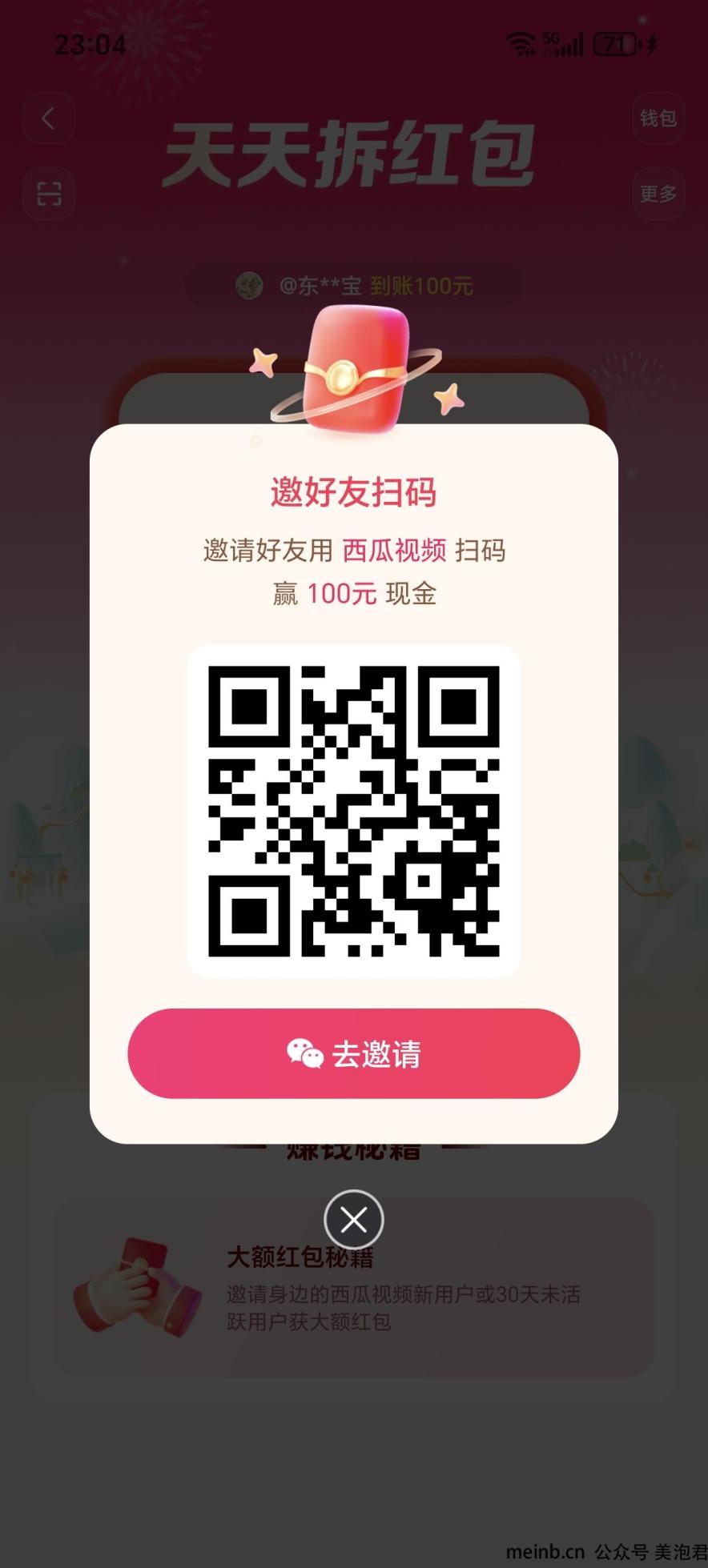
Task: Open the 钱包 wallet button
Action: pyautogui.click(x=658, y=118)
